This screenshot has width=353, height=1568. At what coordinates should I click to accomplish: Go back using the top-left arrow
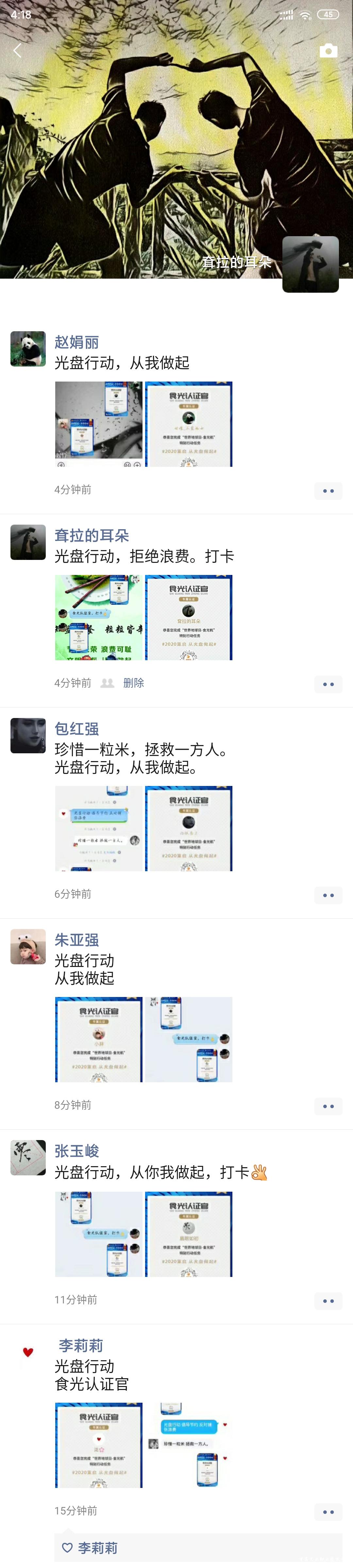pyautogui.click(x=17, y=51)
